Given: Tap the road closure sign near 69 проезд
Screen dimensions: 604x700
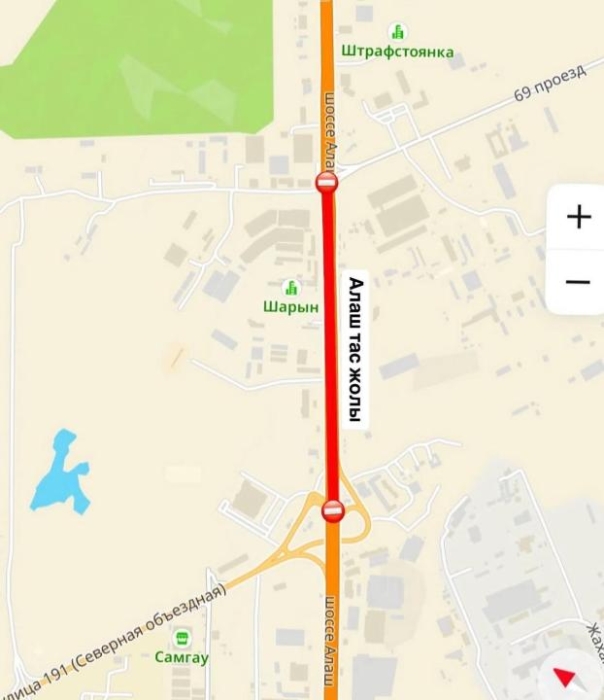Looking at the screenshot, I should click(326, 181).
